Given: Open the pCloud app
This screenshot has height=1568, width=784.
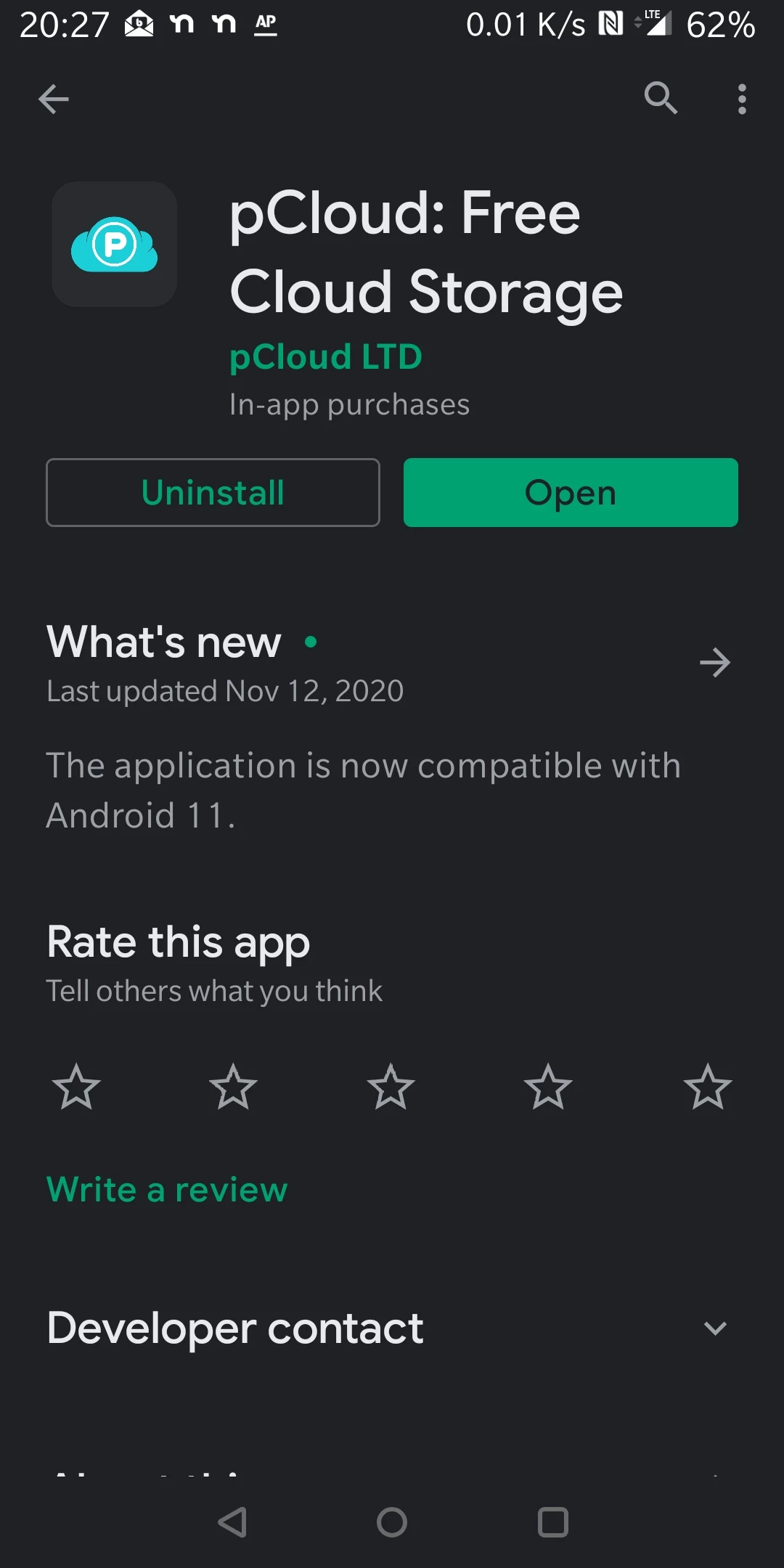Looking at the screenshot, I should tap(571, 492).
